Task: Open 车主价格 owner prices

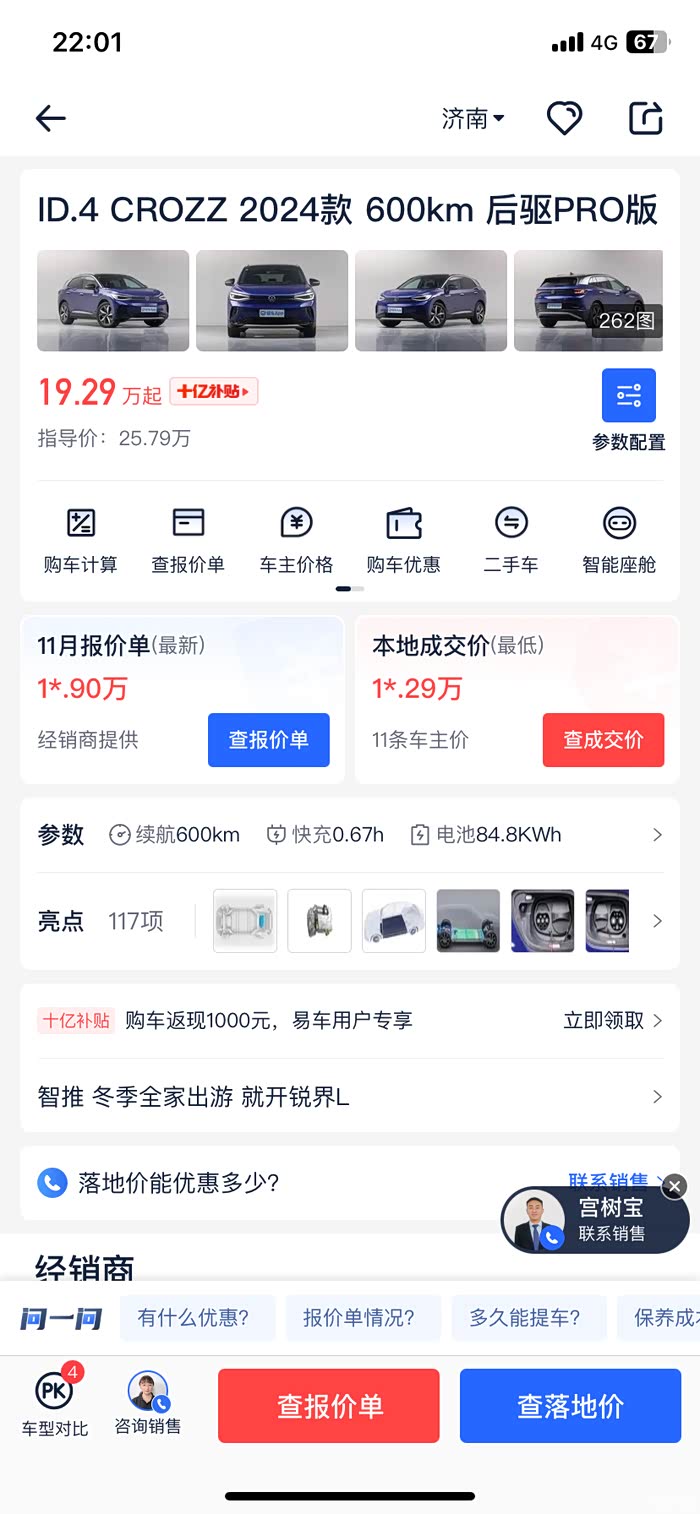Action: (296, 539)
